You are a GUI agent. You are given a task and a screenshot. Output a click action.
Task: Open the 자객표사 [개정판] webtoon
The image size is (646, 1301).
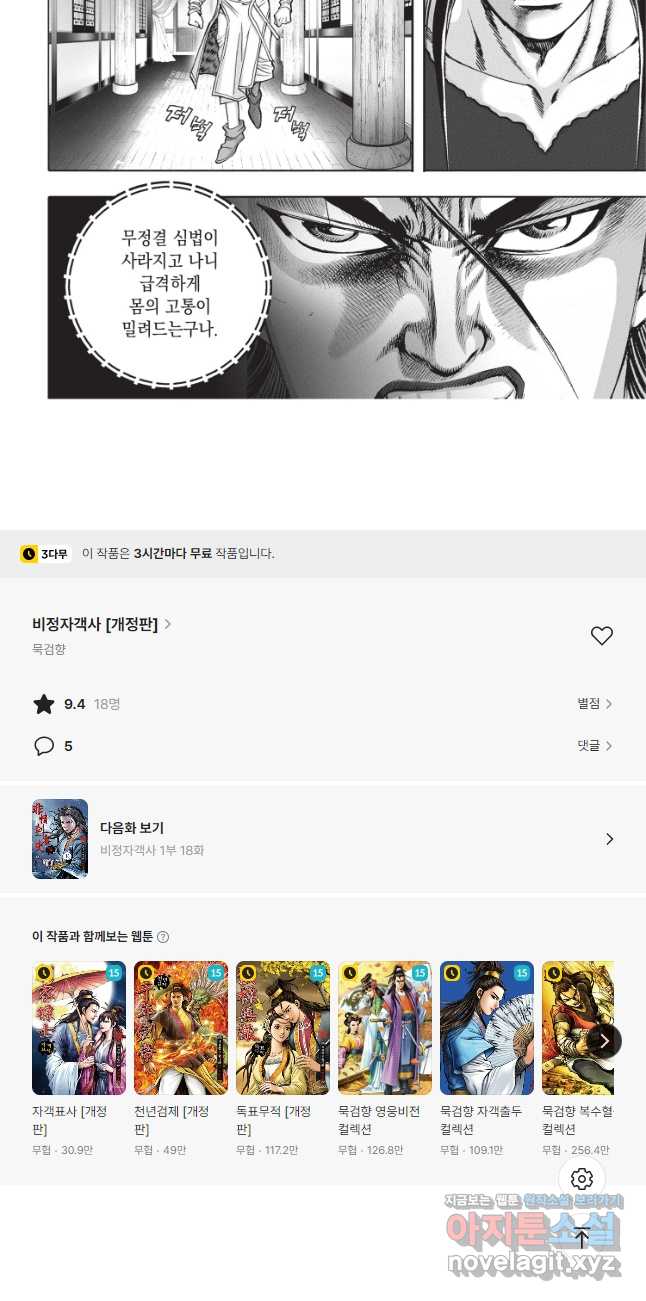coord(79,1028)
